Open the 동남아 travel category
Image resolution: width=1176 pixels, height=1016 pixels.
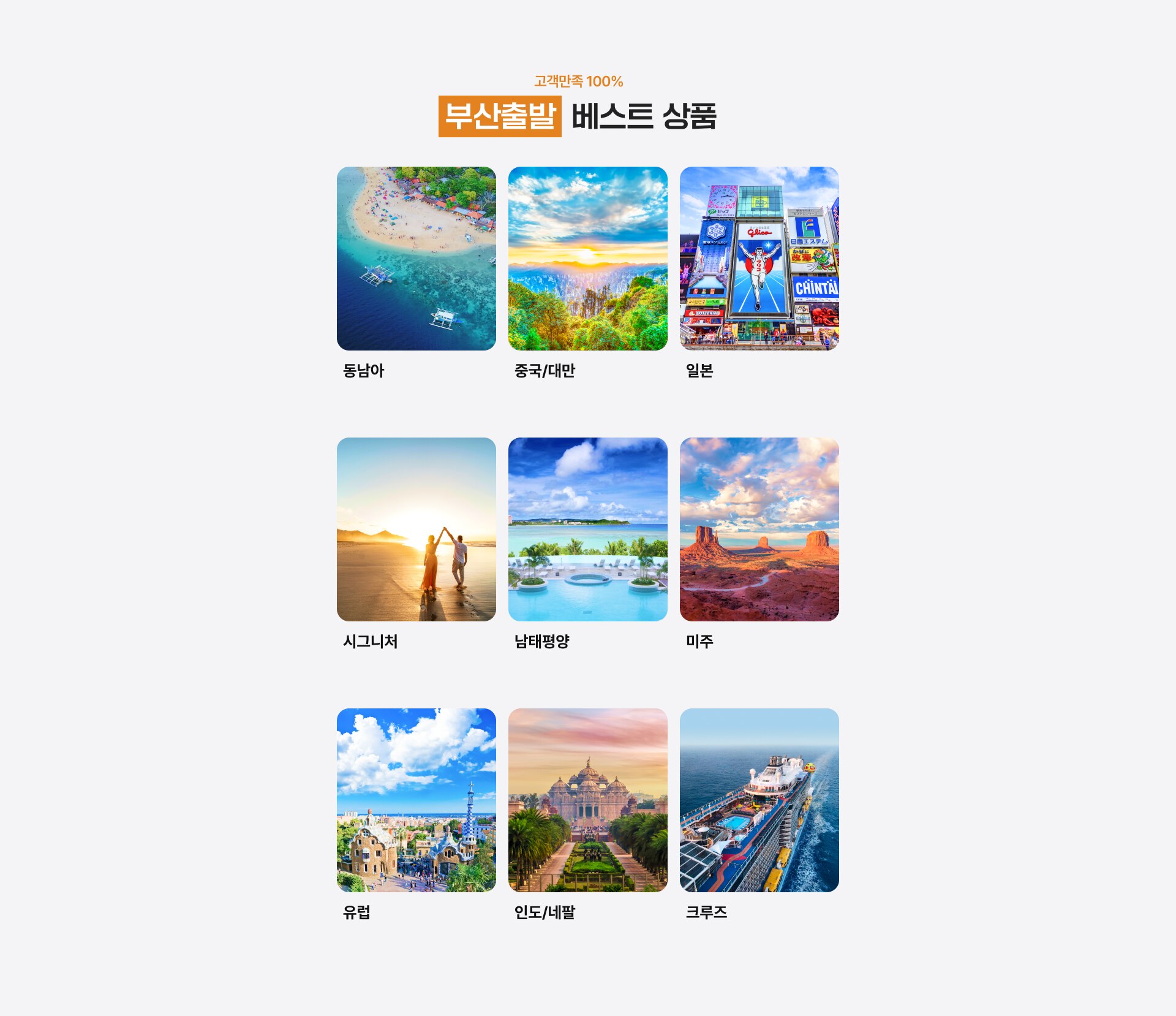click(416, 259)
